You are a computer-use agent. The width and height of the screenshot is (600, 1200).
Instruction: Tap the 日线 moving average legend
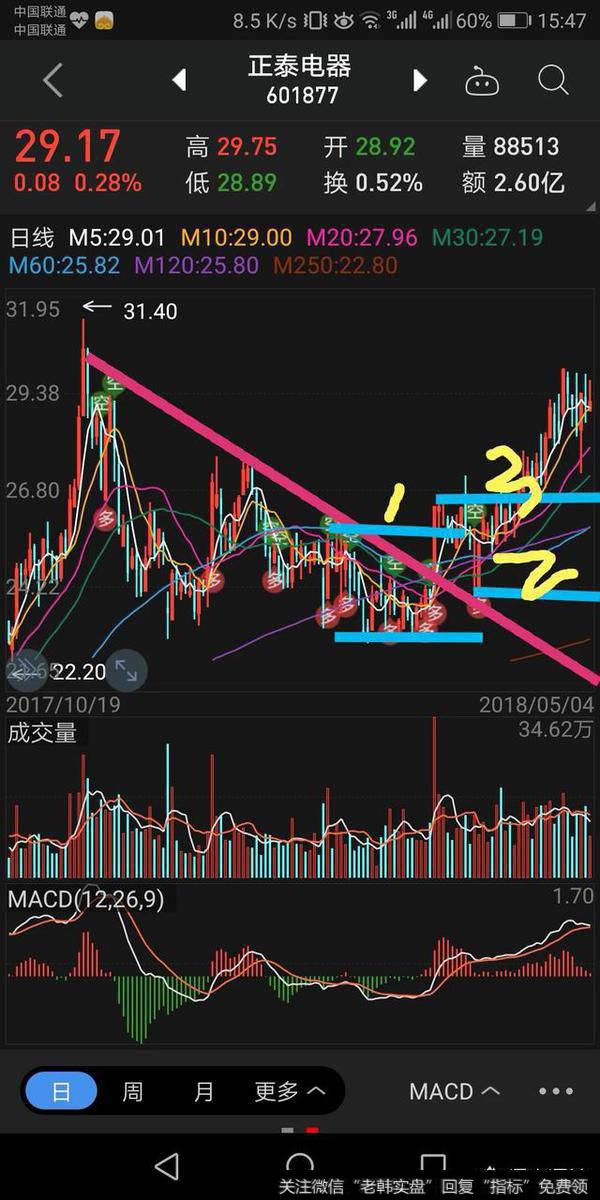[30, 238]
